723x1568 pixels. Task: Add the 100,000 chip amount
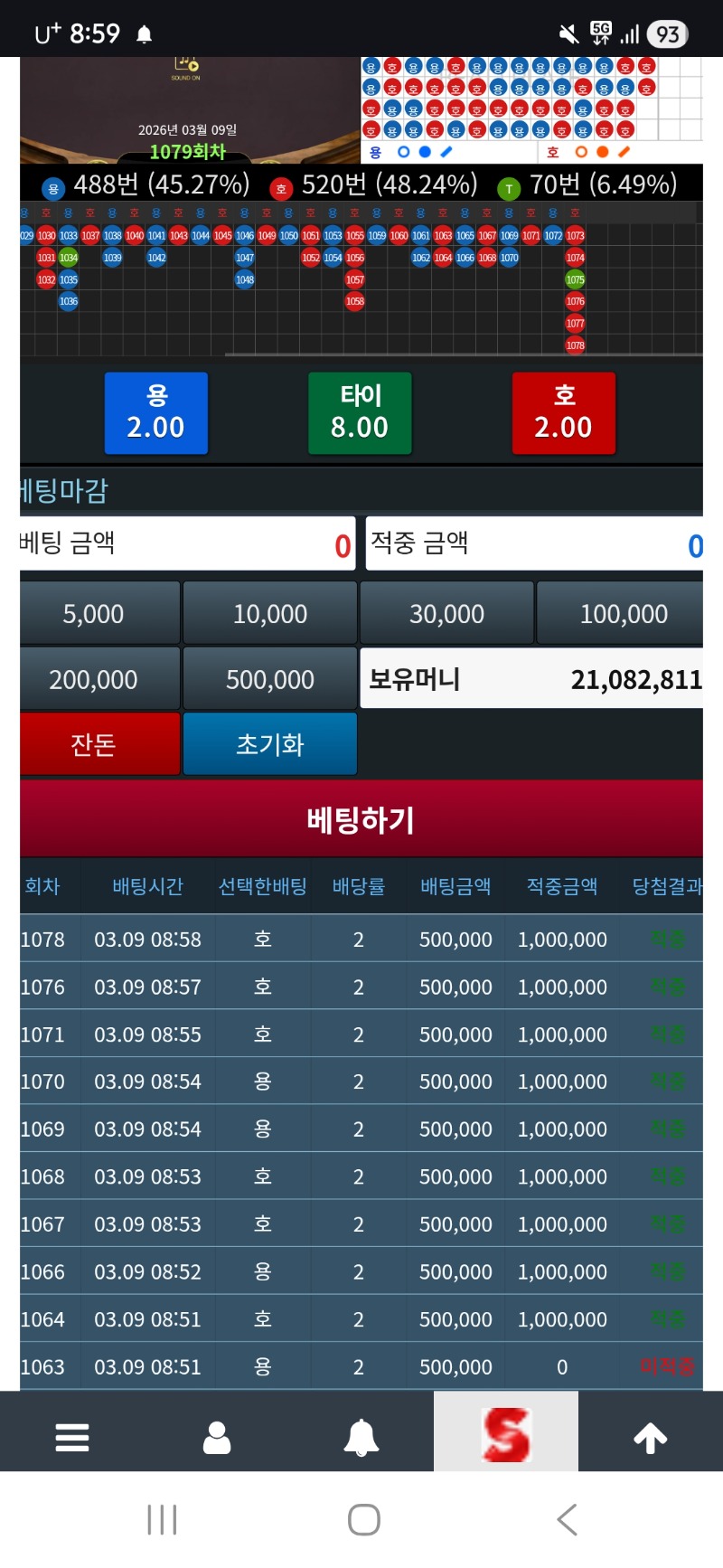[622, 613]
